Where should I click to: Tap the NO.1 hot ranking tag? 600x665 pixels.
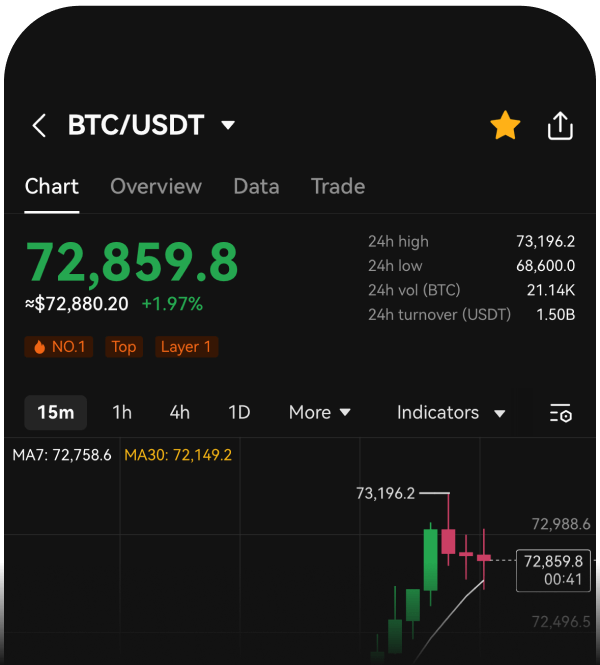pyautogui.click(x=59, y=347)
